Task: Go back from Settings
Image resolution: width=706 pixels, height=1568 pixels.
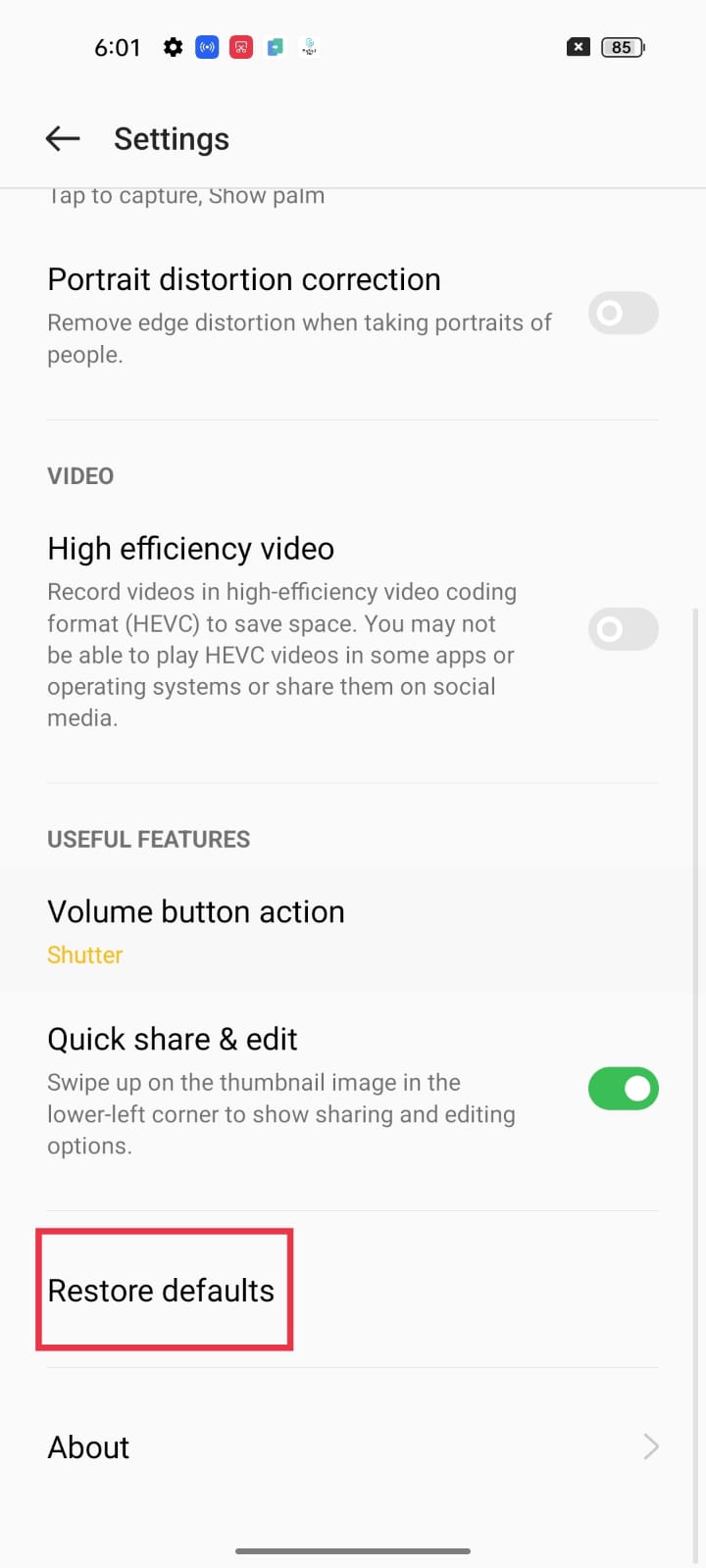Action: (63, 139)
